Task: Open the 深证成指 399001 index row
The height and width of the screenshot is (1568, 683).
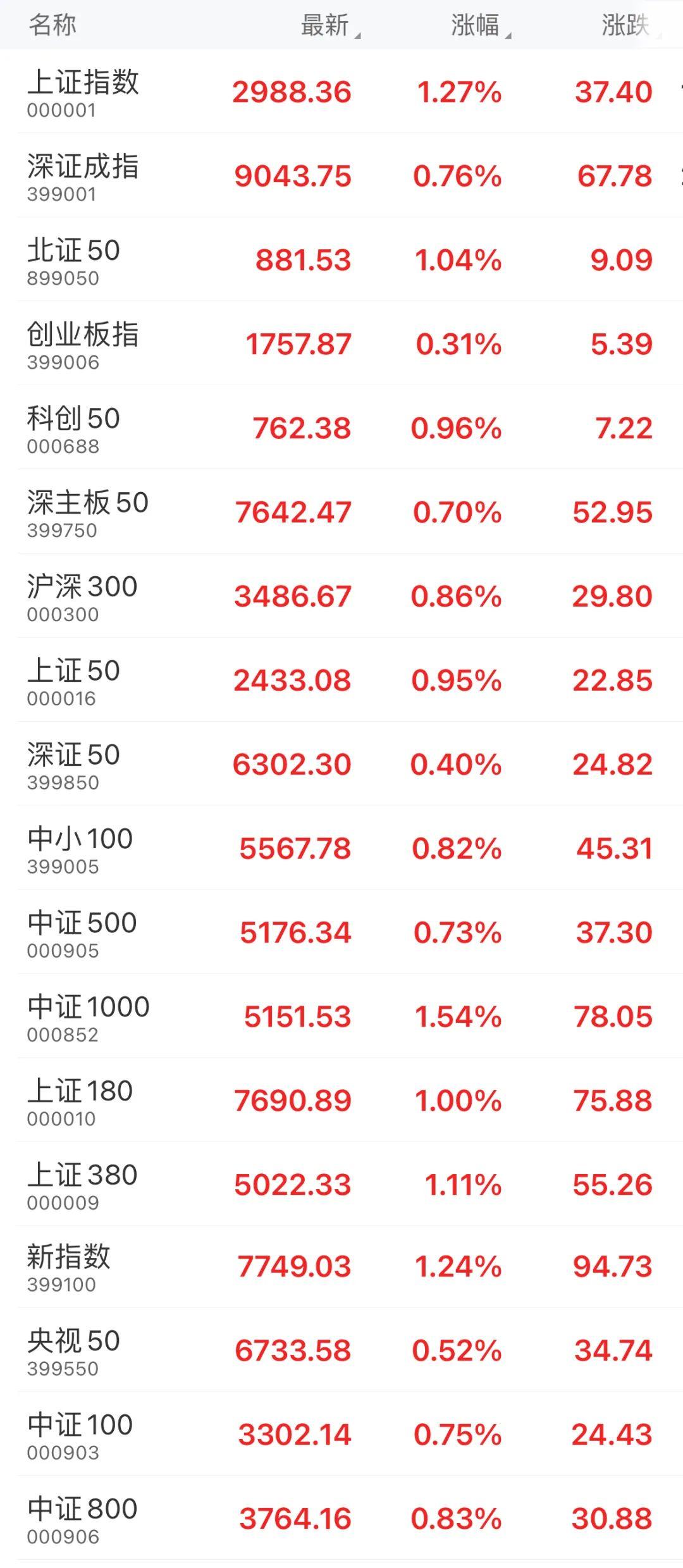Action: point(341,175)
